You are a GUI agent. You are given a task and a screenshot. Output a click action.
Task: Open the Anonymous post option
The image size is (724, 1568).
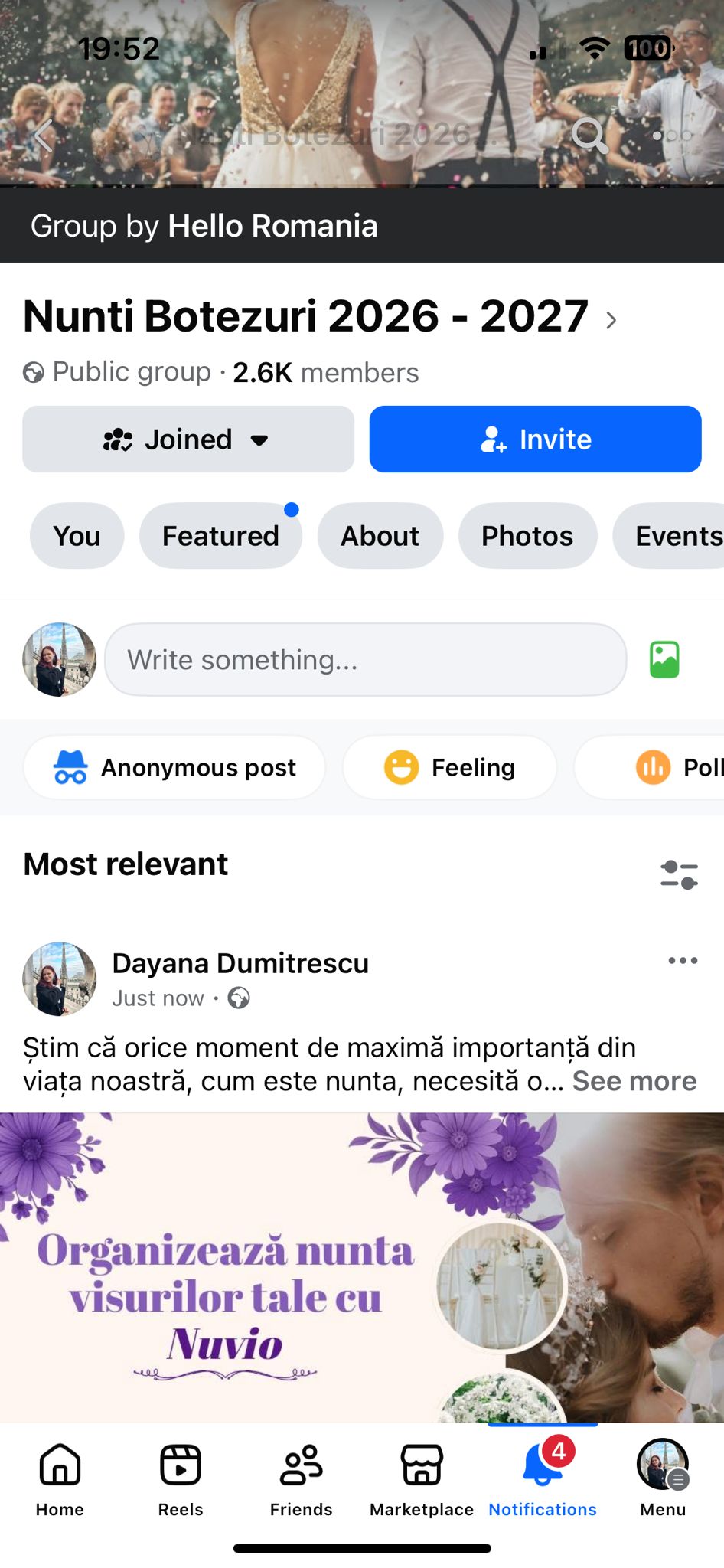pyautogui.click(x=173, y=767)
